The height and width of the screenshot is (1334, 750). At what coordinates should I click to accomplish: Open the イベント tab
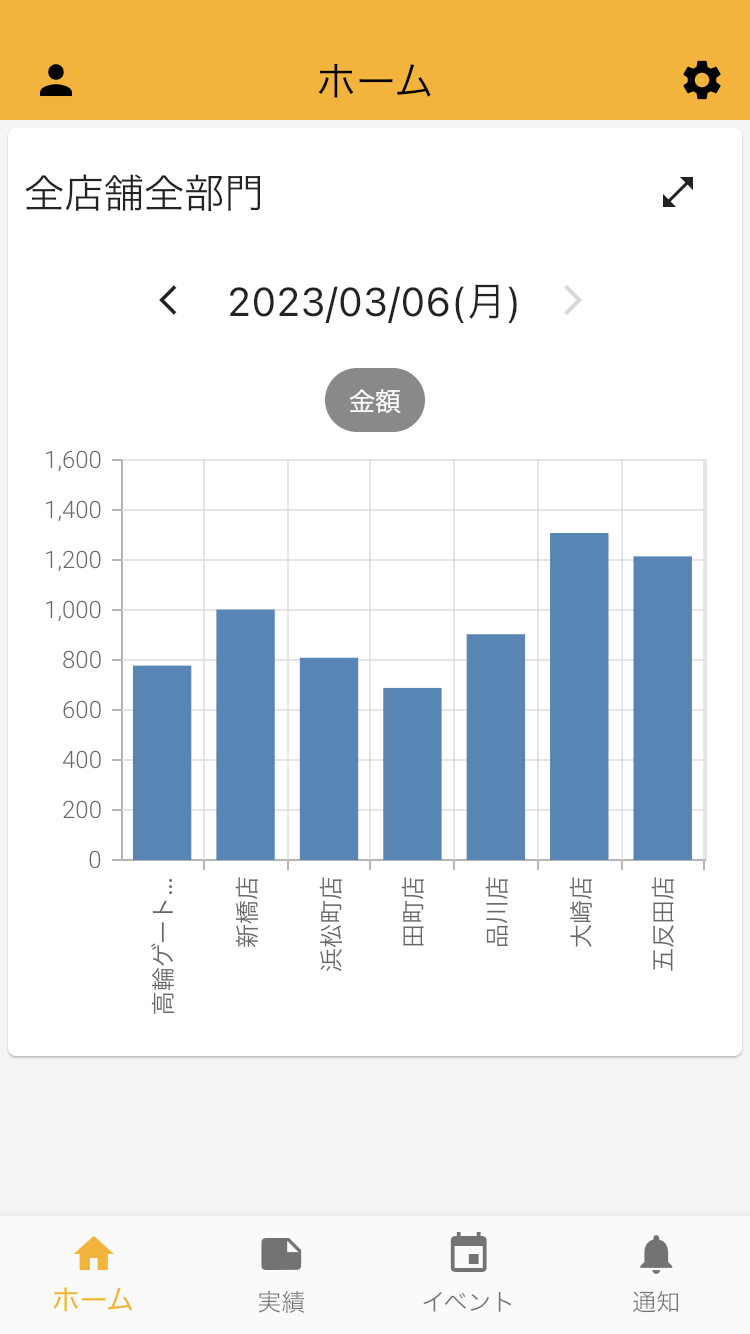coord(468,1274)
